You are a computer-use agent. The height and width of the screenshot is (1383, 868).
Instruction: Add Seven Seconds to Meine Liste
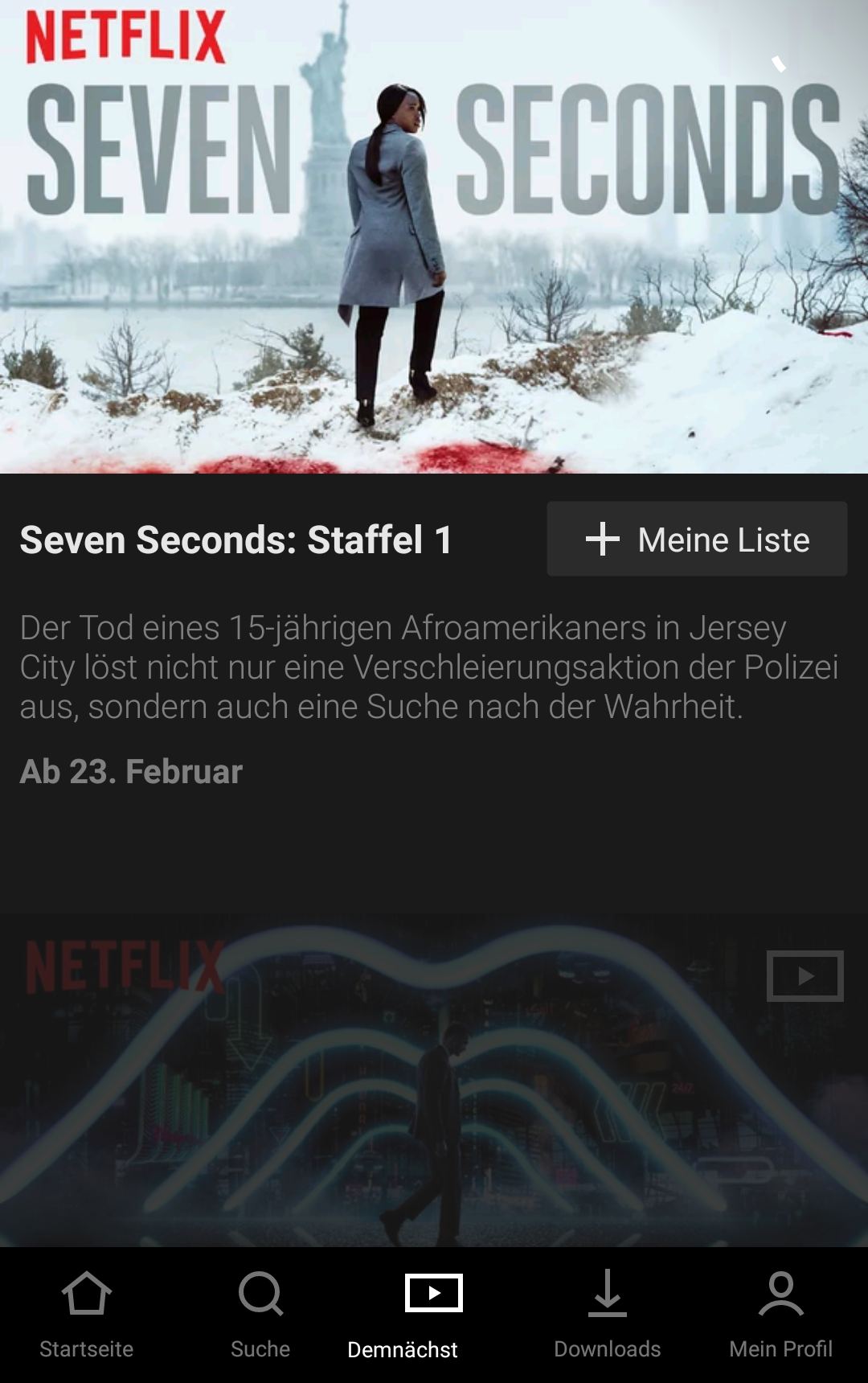tap(696, 539)
